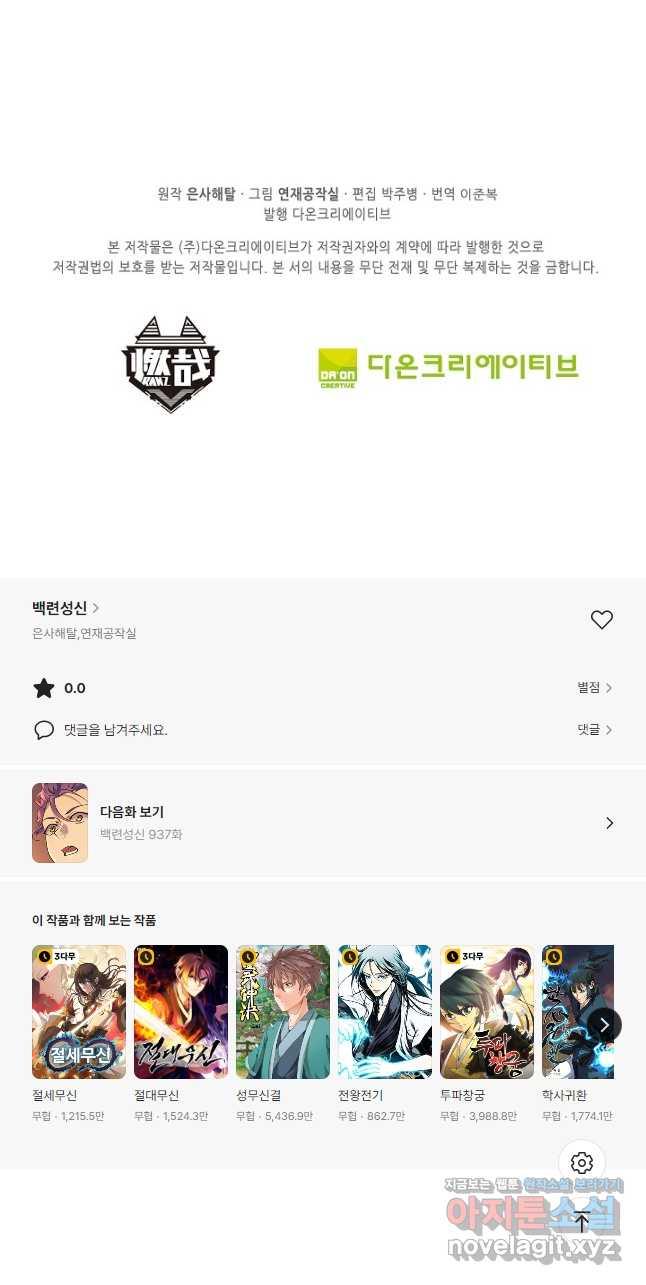The height and width of the screenshot is (1285, 646).
Task: Open the 투파창궁 webtoon card
Action: 487,1012
